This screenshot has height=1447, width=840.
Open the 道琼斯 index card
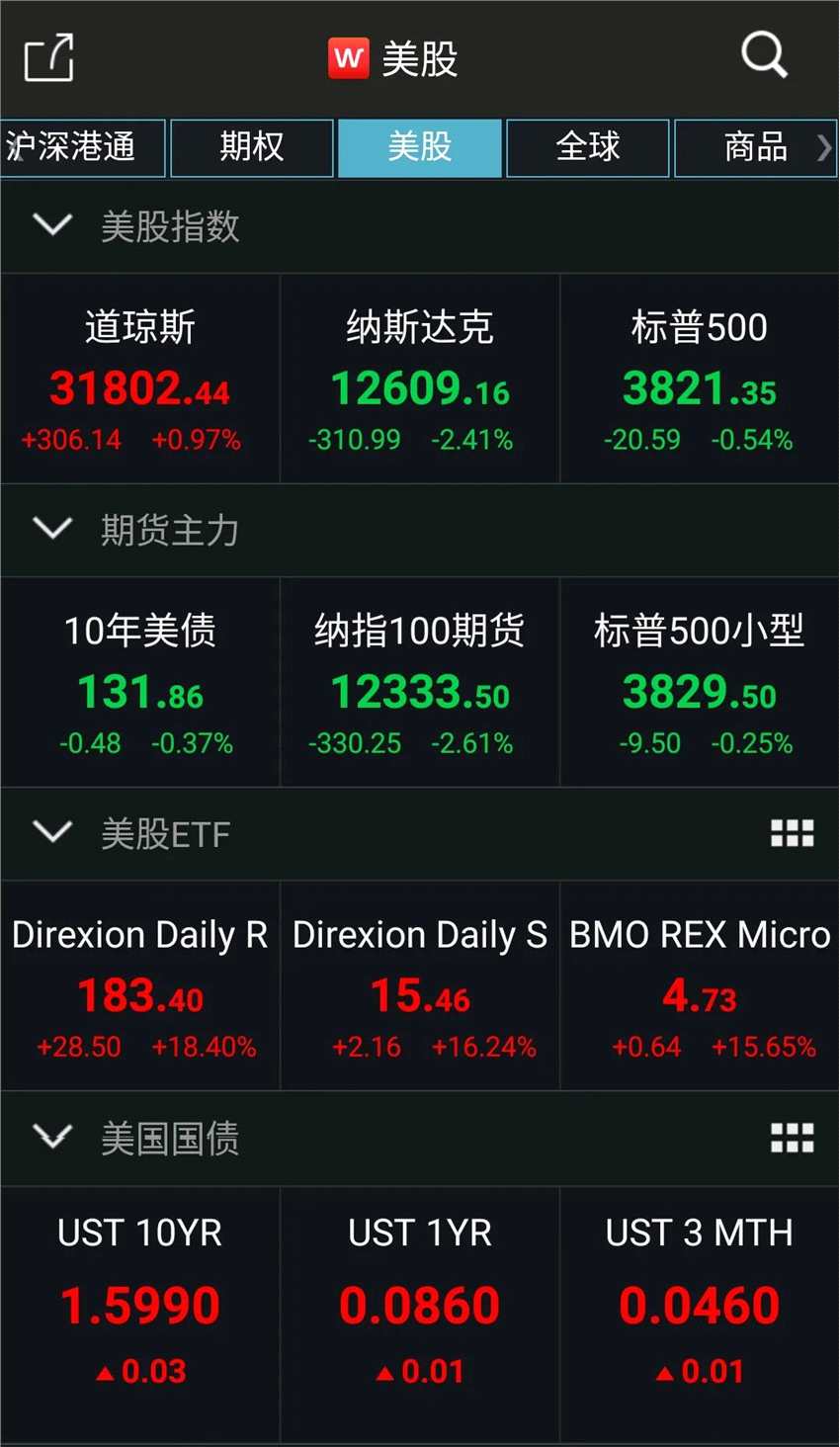[140, 381]
